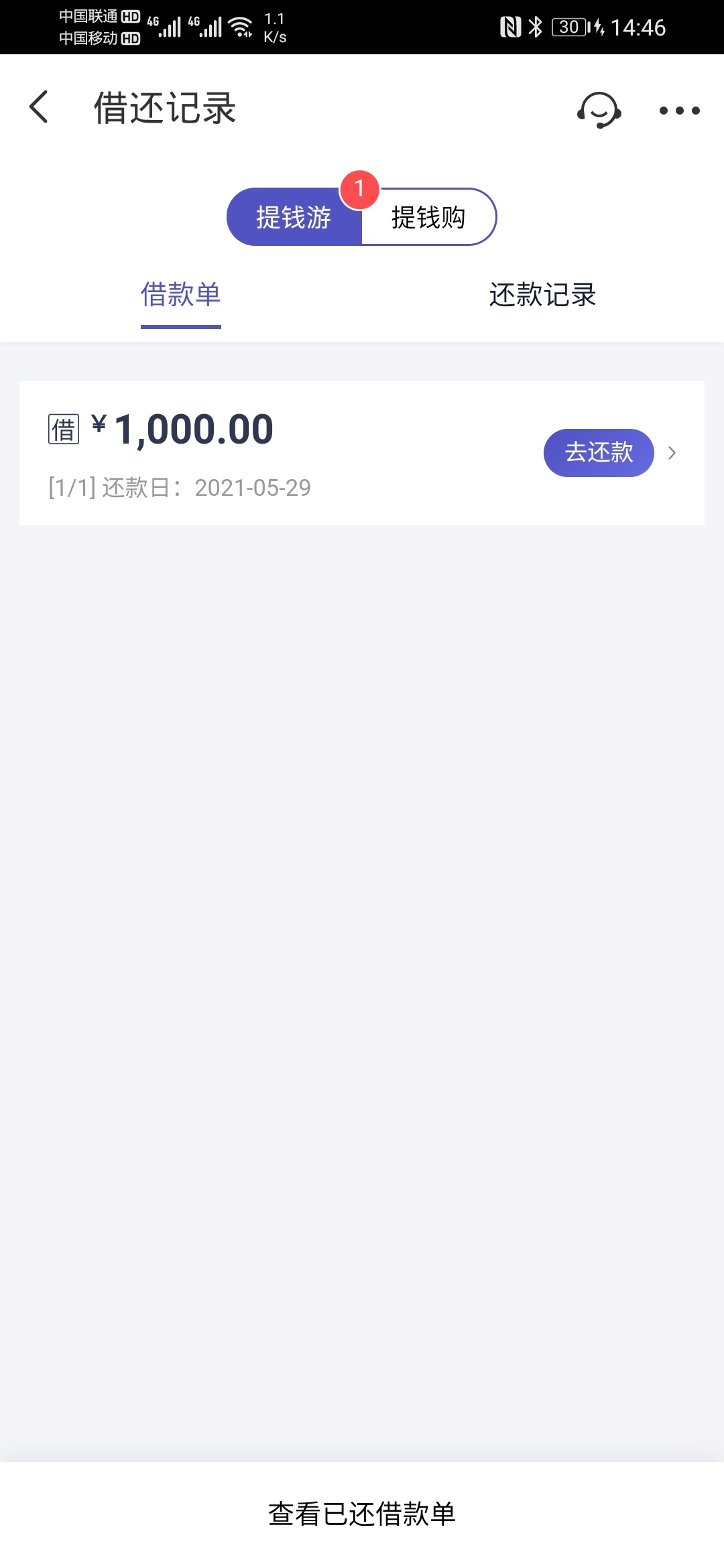Tap the 去还款 button
The height and width of the screenshot is (1568, 724).
pyautogui.click(x=599, y=453)
